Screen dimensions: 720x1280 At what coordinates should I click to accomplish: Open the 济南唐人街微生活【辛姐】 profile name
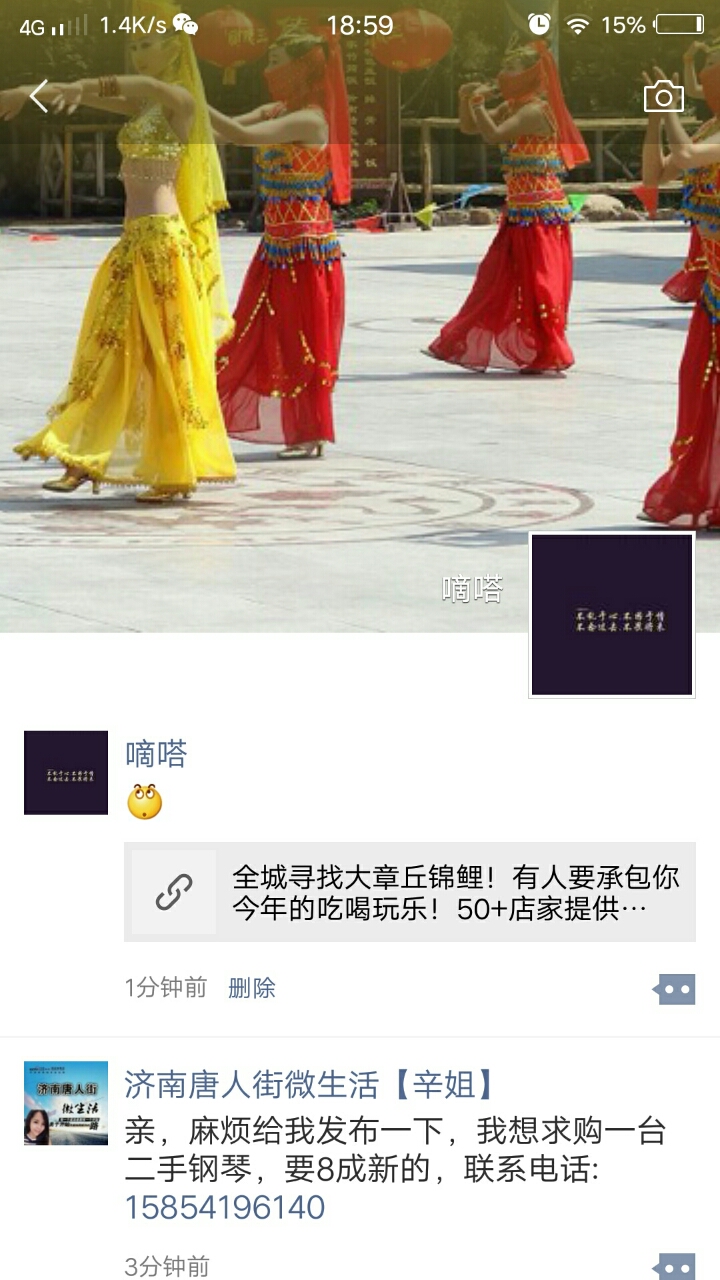coord(310,1084)
